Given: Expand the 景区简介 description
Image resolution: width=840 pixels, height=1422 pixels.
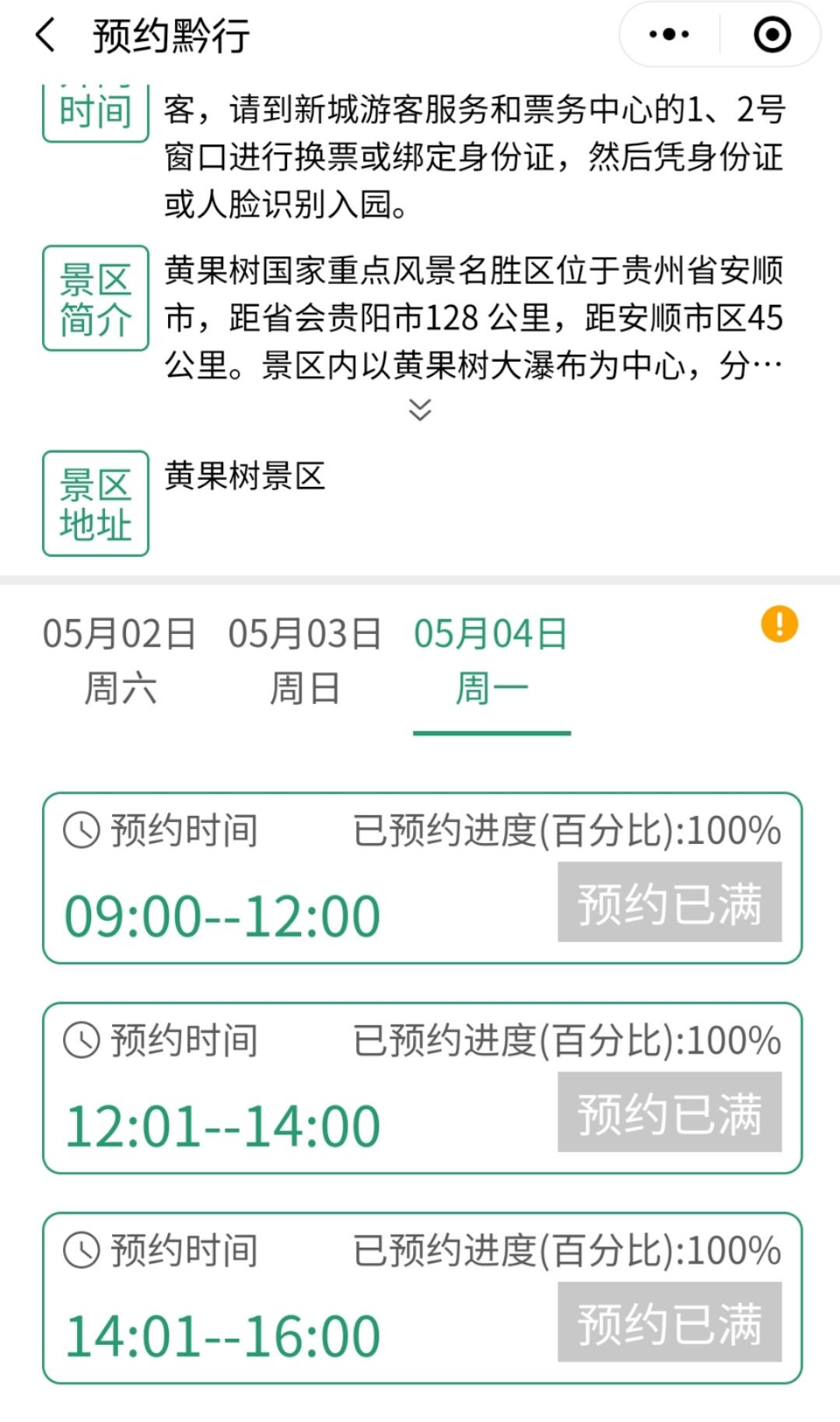Looking at the screenshot, I should (x=420, y=409).
